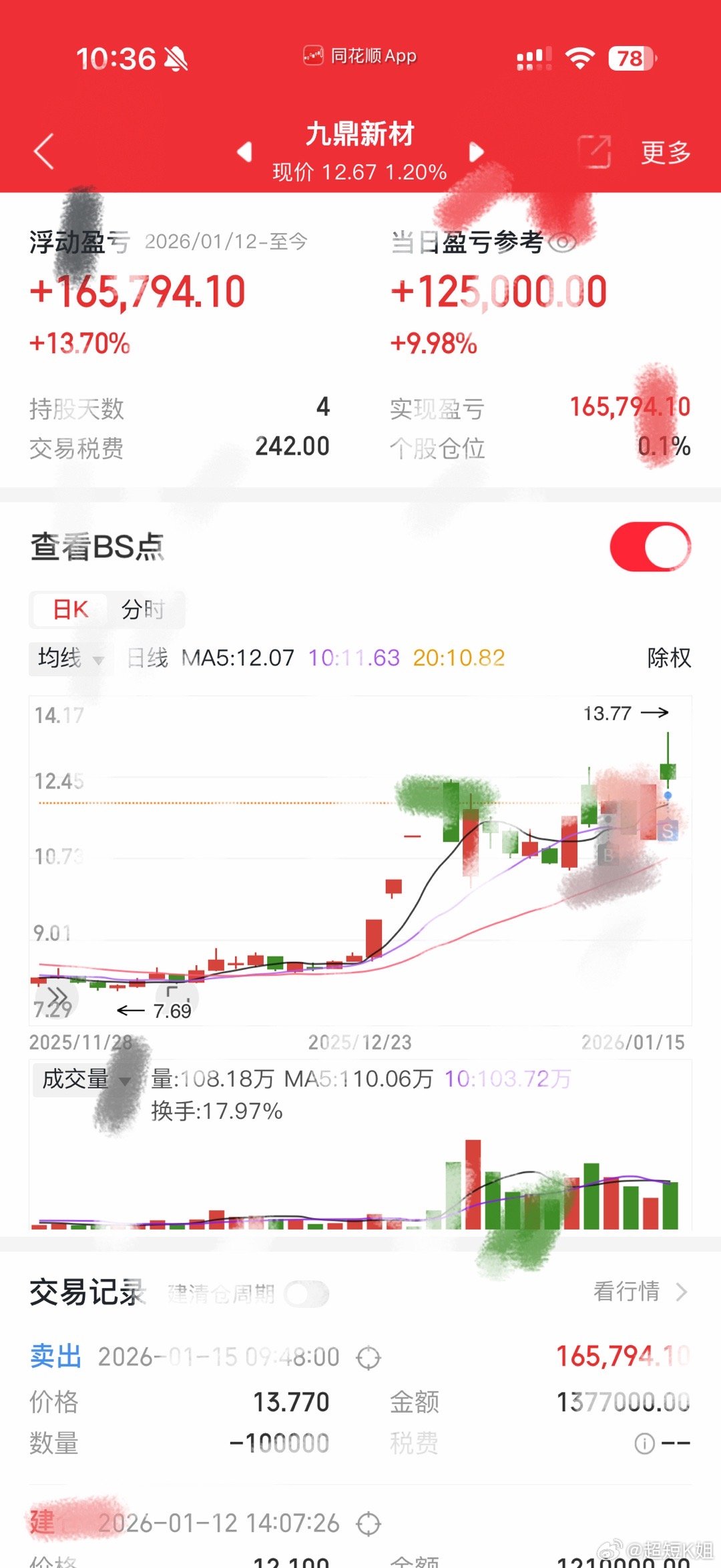This screenshot has width=721, height=1568.
Task: Tap the 除权 adjustment option
Action: 668,658
